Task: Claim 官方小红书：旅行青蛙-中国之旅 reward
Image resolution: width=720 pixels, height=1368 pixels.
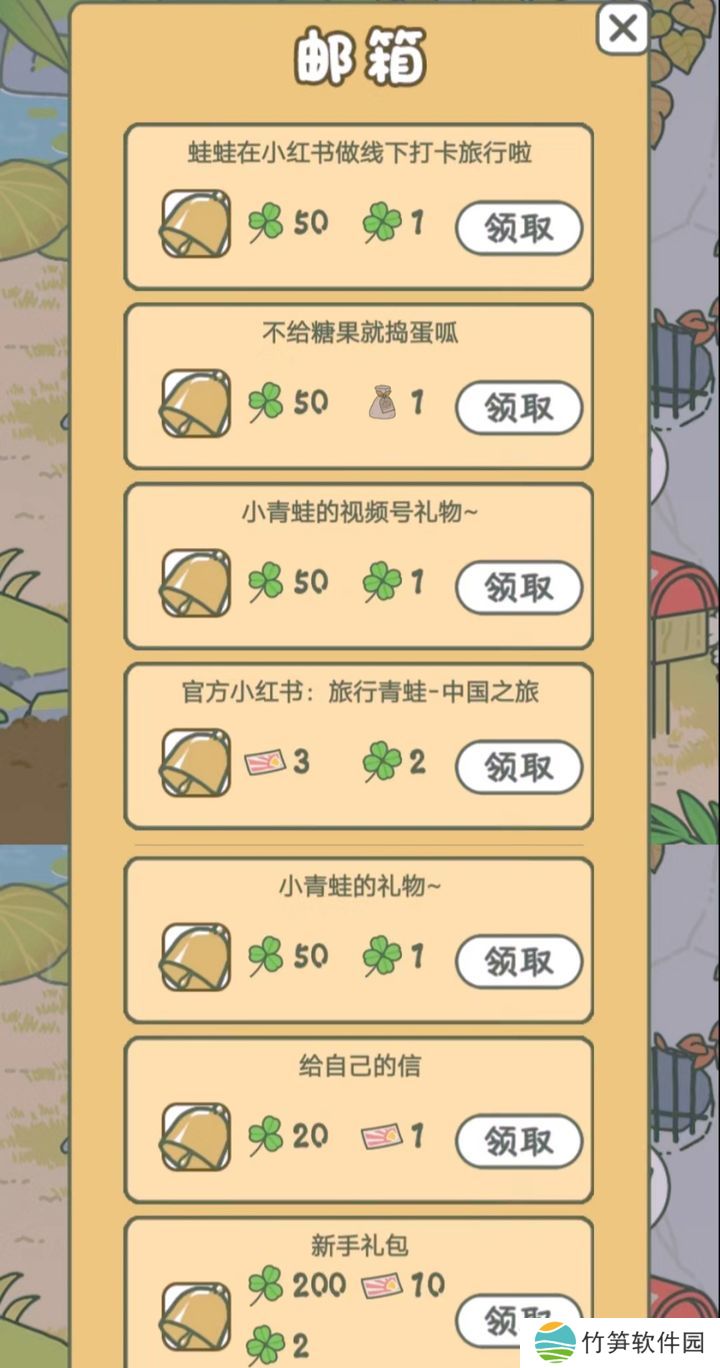Action: click(518, 767)
